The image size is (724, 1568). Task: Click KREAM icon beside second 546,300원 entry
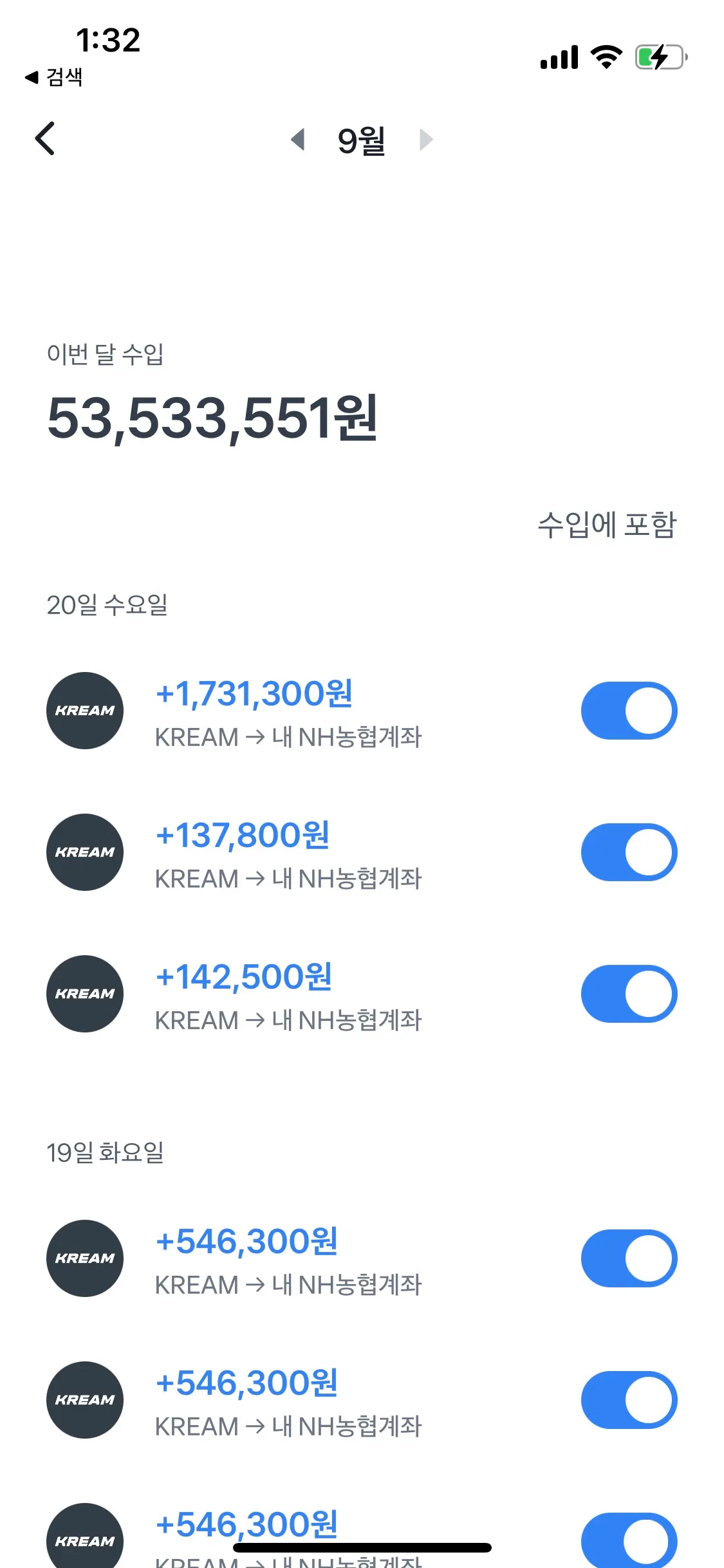coord(84,1400)
